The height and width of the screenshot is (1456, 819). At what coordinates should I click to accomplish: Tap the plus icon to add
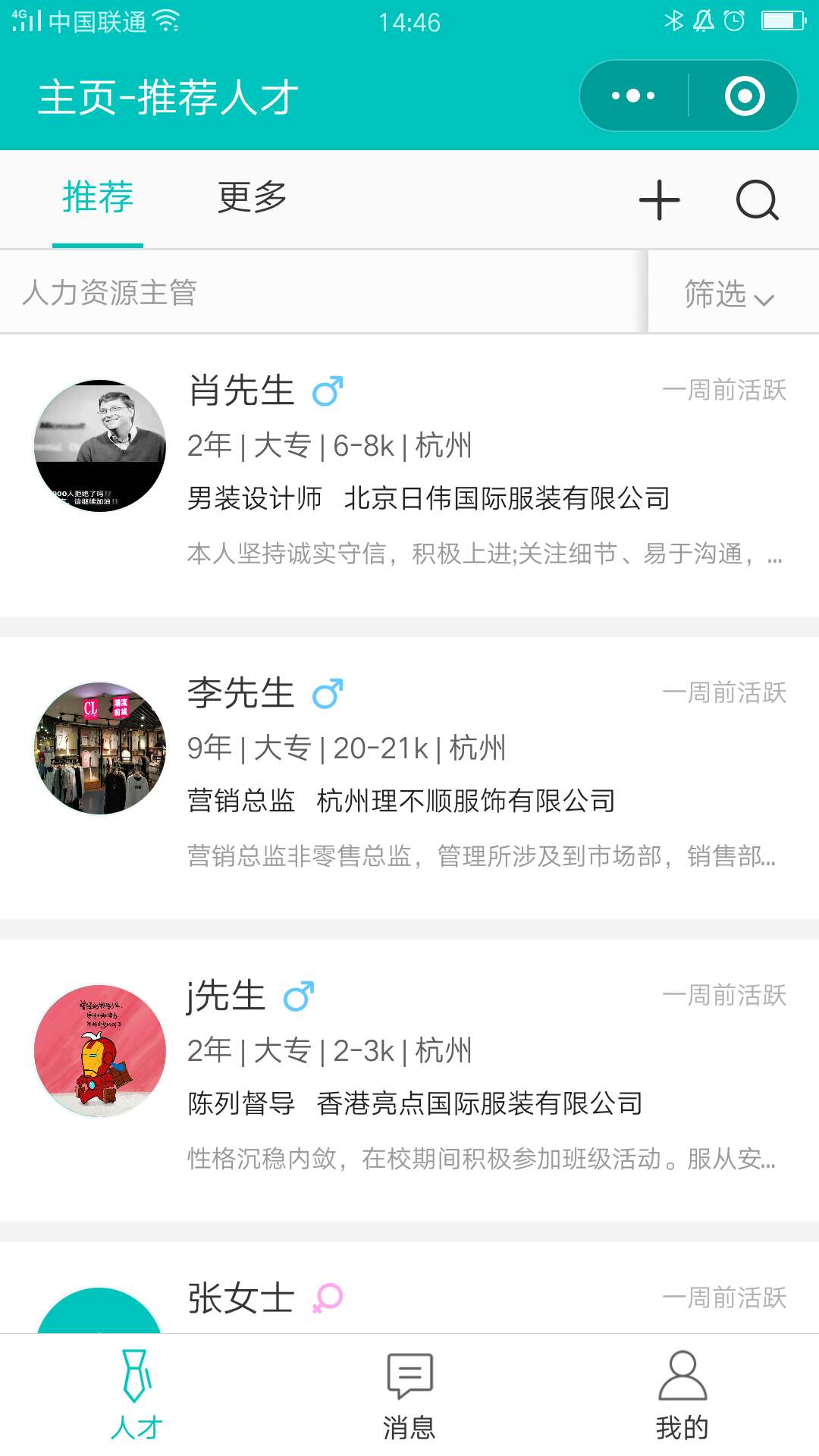pyautogui.click(x=659, y=200)
